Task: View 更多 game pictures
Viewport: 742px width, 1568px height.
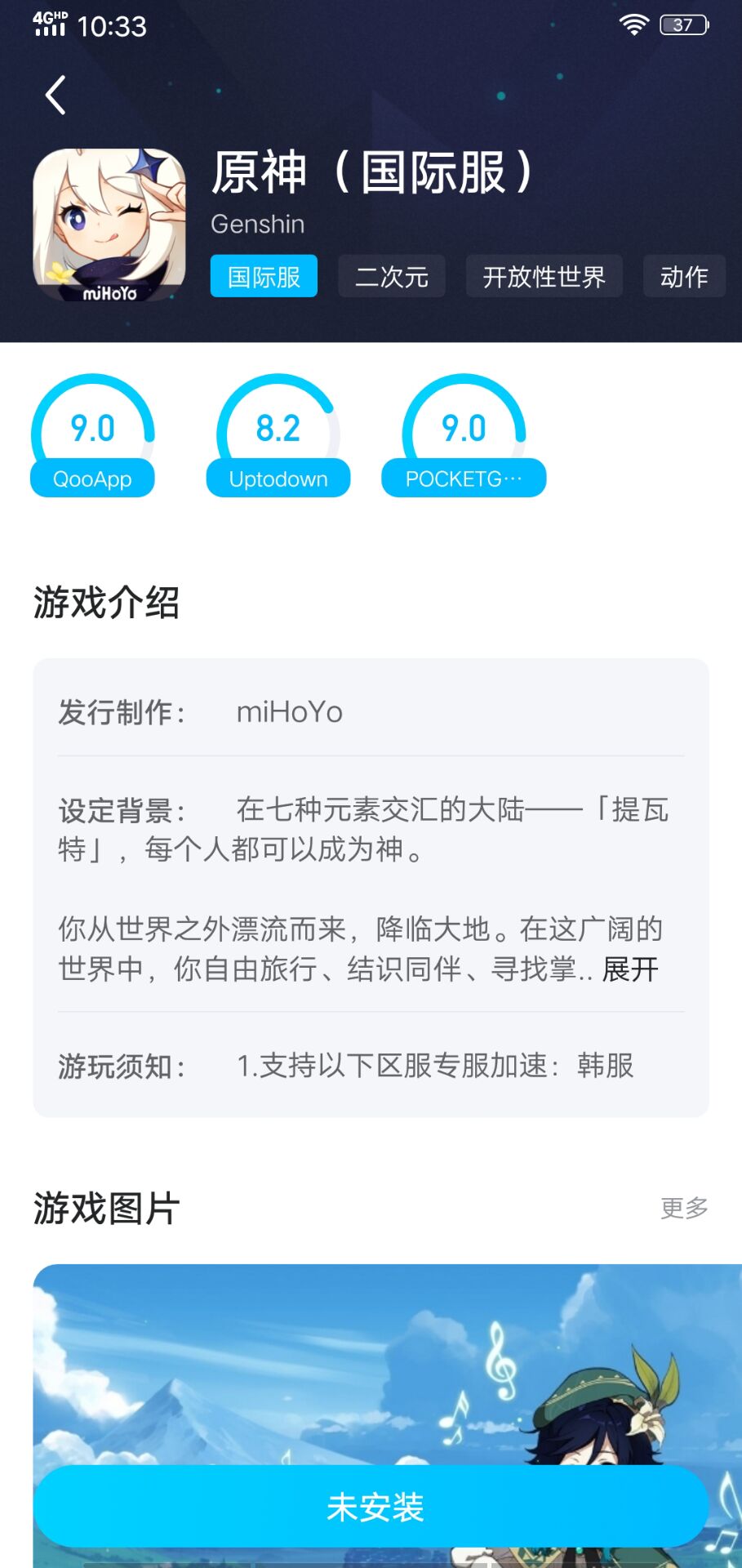Action: point(684,1208)
